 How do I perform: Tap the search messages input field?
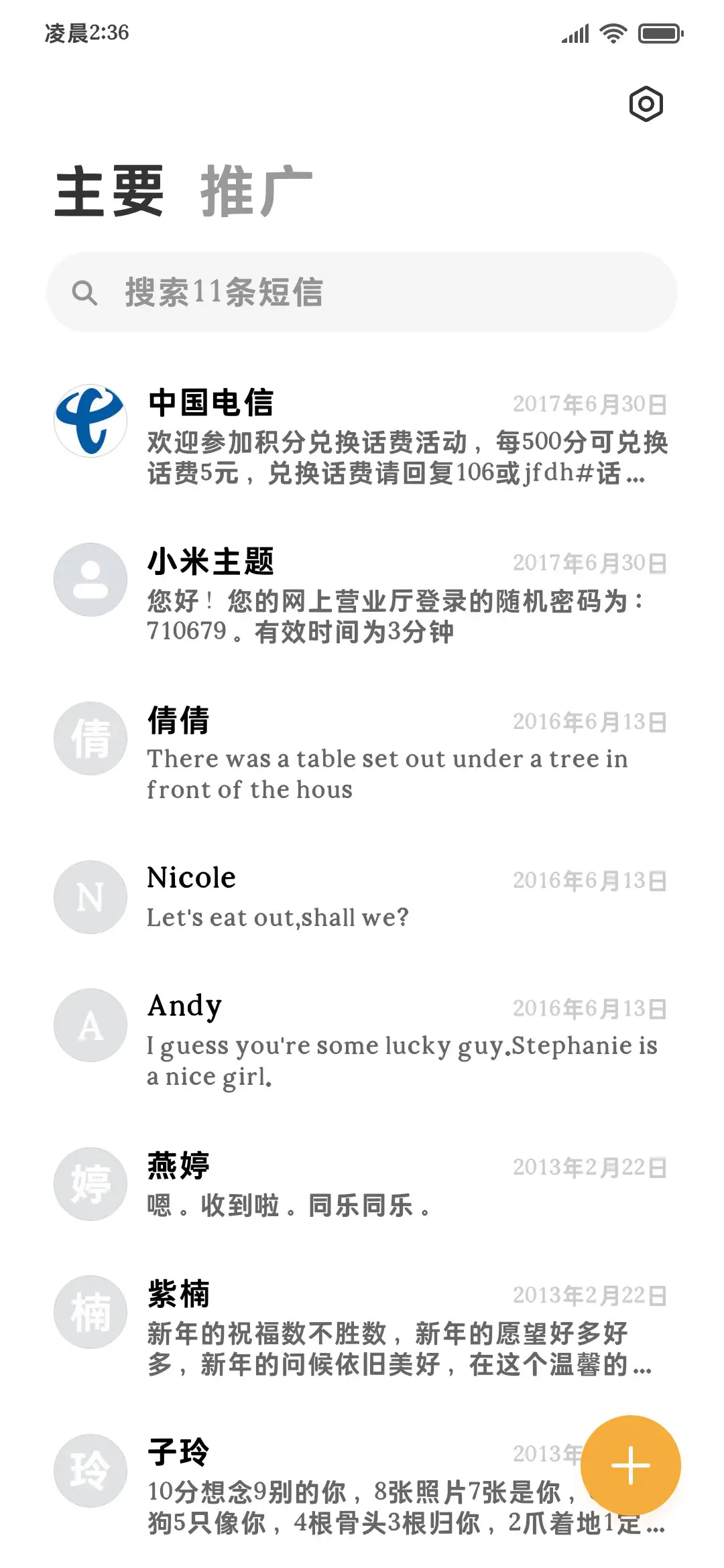362,292
